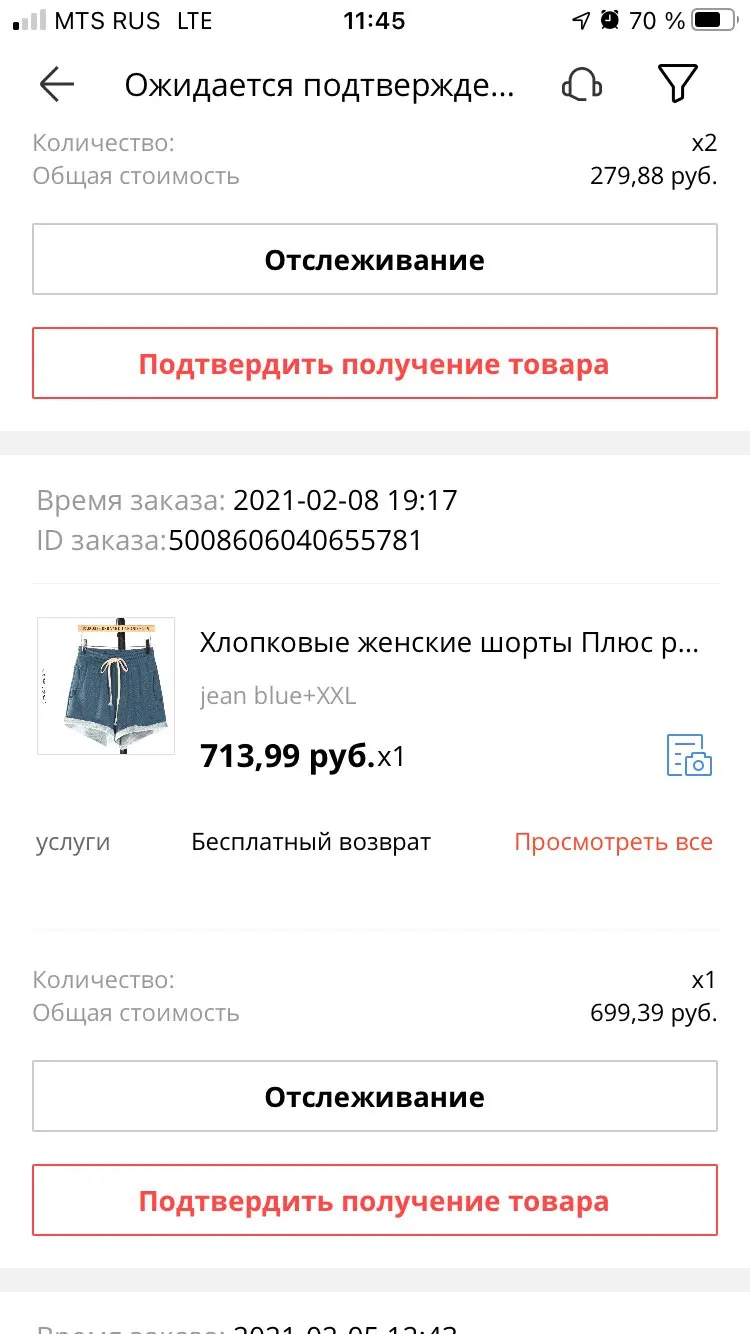Viewport: 750px width, 1334px height.
Task: Open customer support headset icon
Action: [582, 85]
